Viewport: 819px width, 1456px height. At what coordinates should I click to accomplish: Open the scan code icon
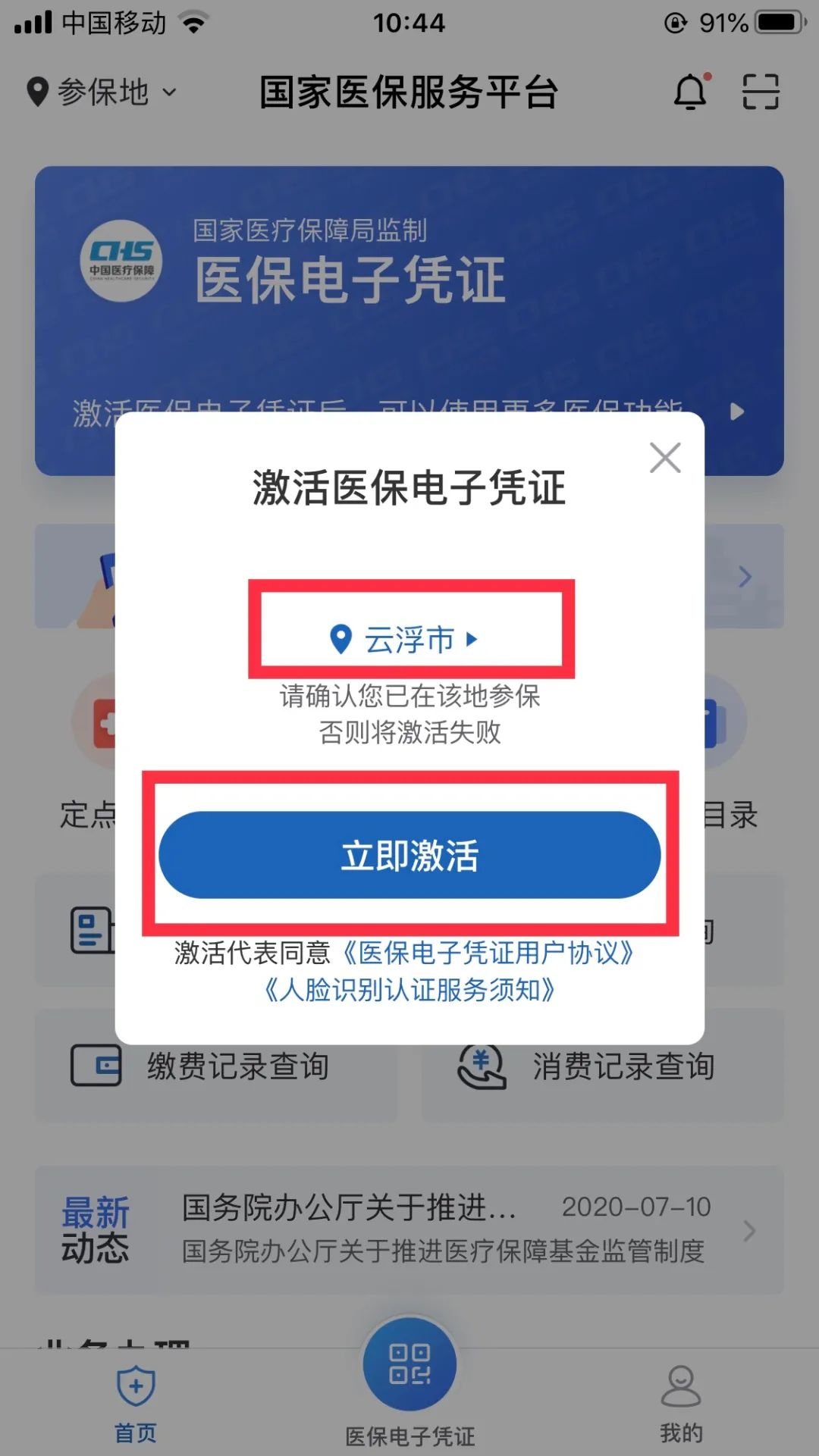tap(760, 92)
